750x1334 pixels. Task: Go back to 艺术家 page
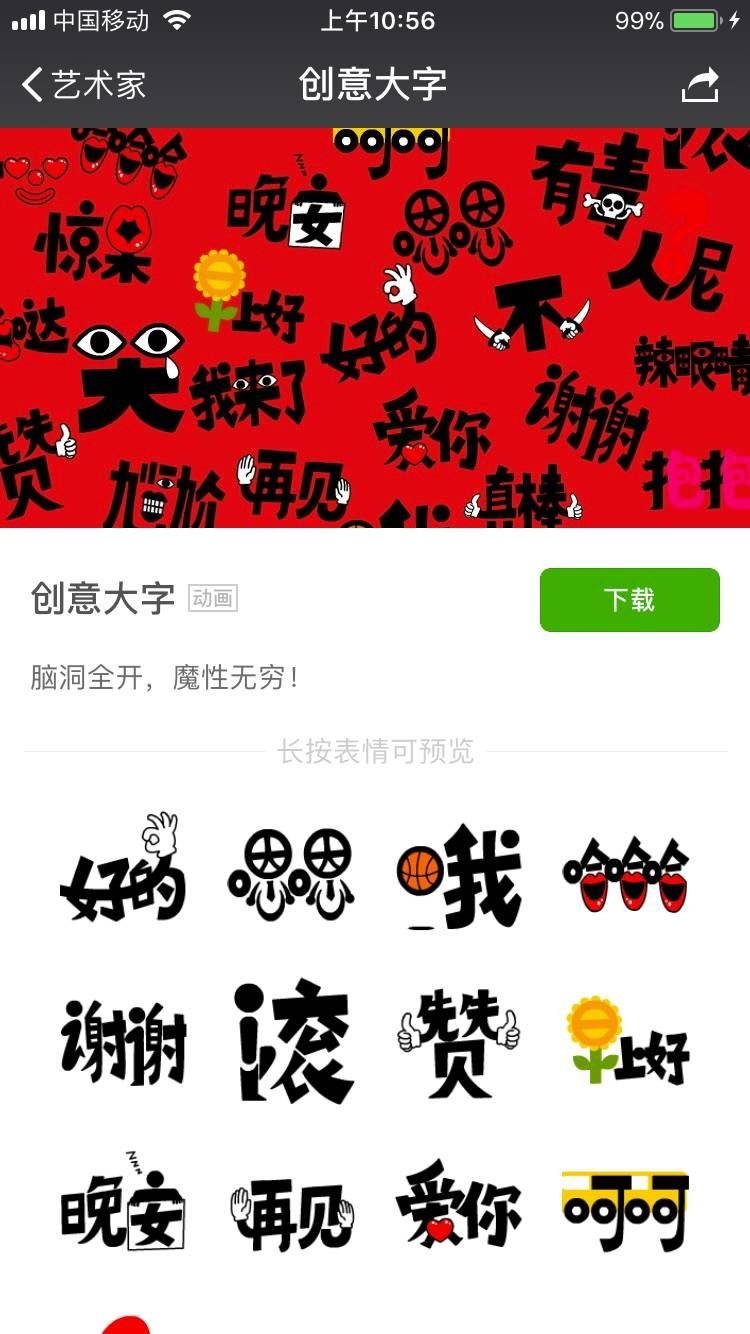84,85
